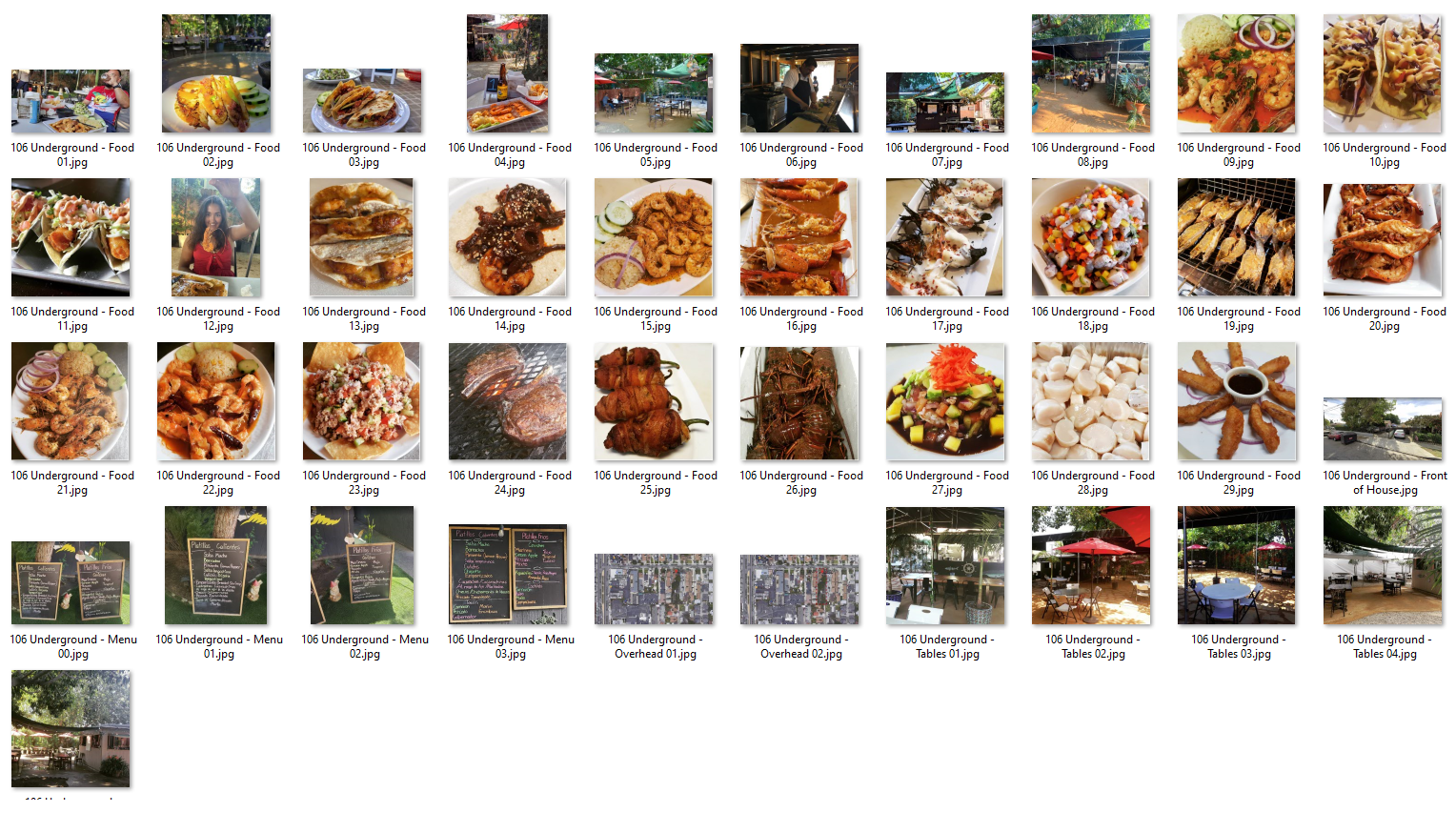Screen dimensions: 1456x813
Task: Select the Tables 02.jpg red umbrella photo
Action: click(x=1091, y=565)
